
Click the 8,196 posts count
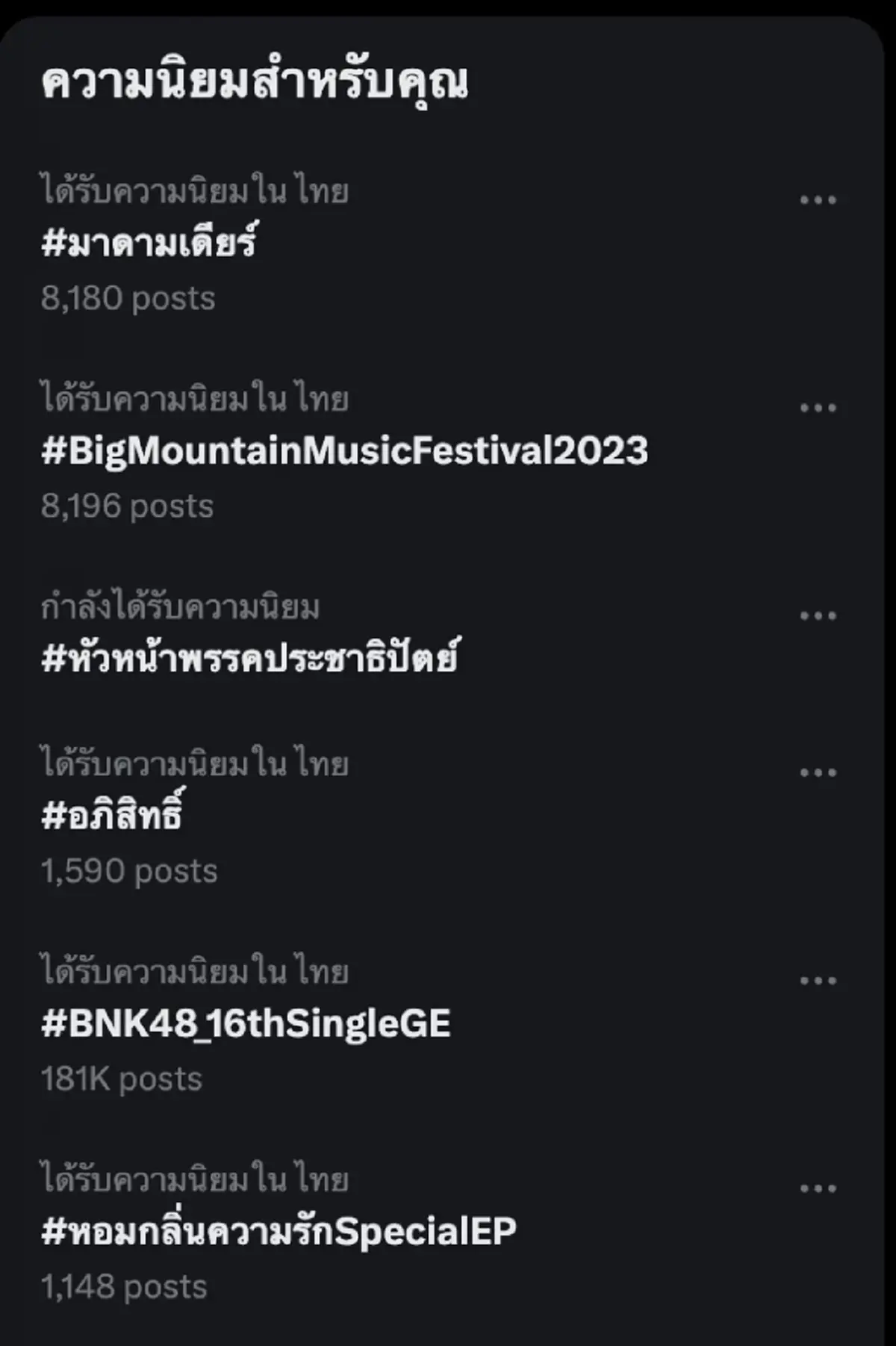coord(128,507)
